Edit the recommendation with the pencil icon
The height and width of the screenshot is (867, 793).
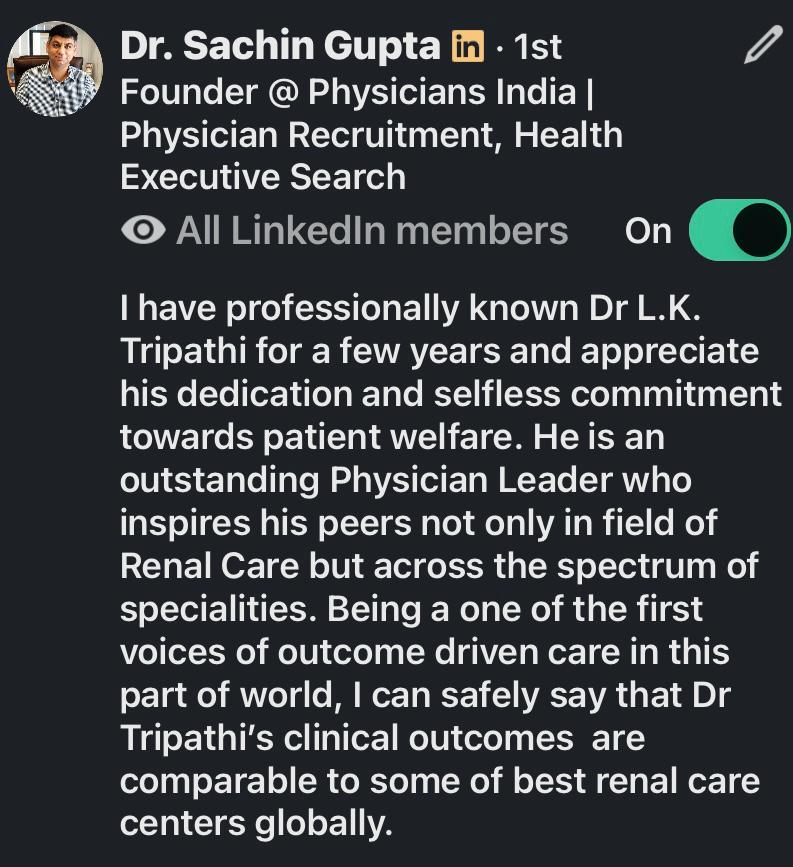point(762,46)
